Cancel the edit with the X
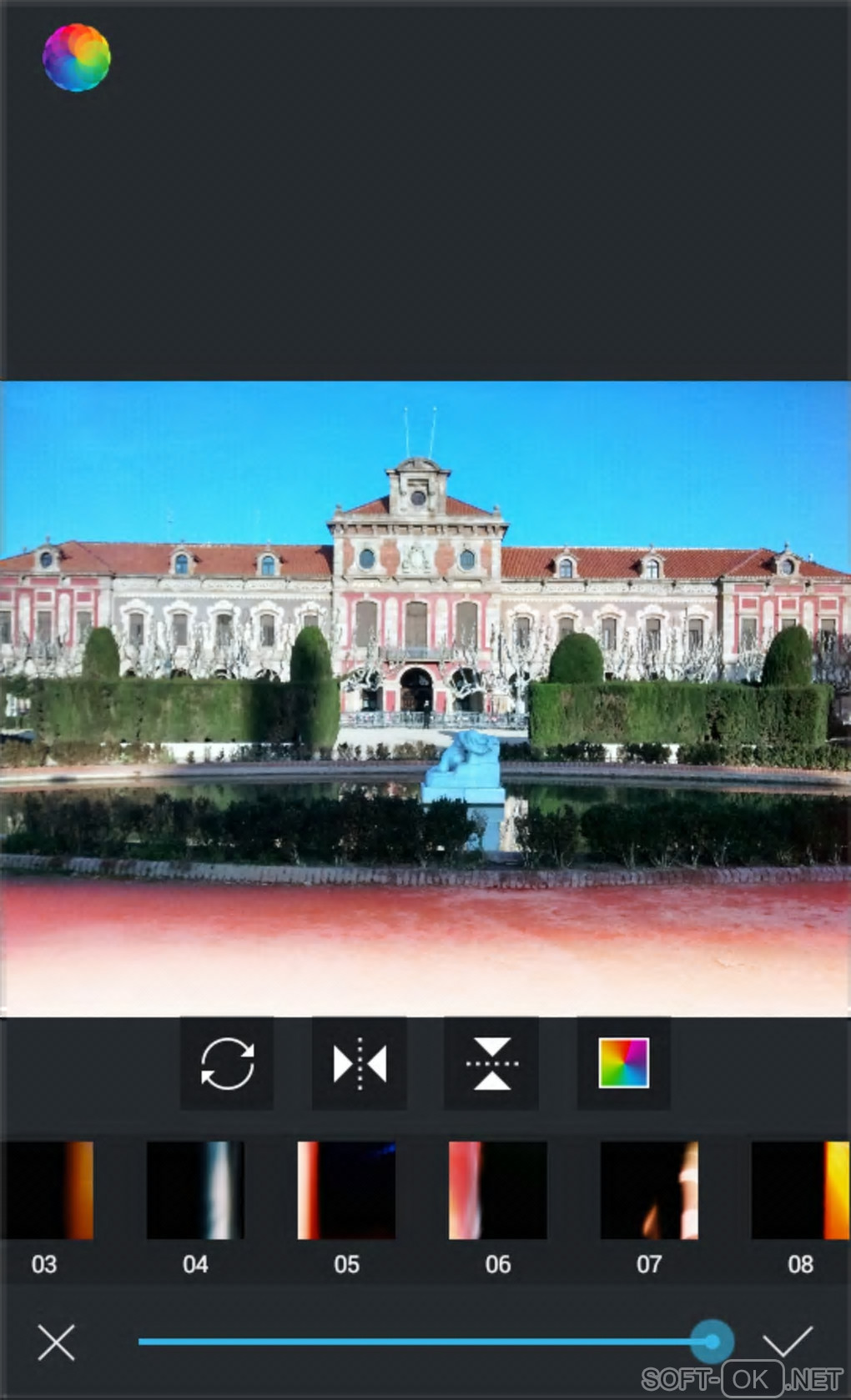851x1400 pixels. tap(57, 1342)
